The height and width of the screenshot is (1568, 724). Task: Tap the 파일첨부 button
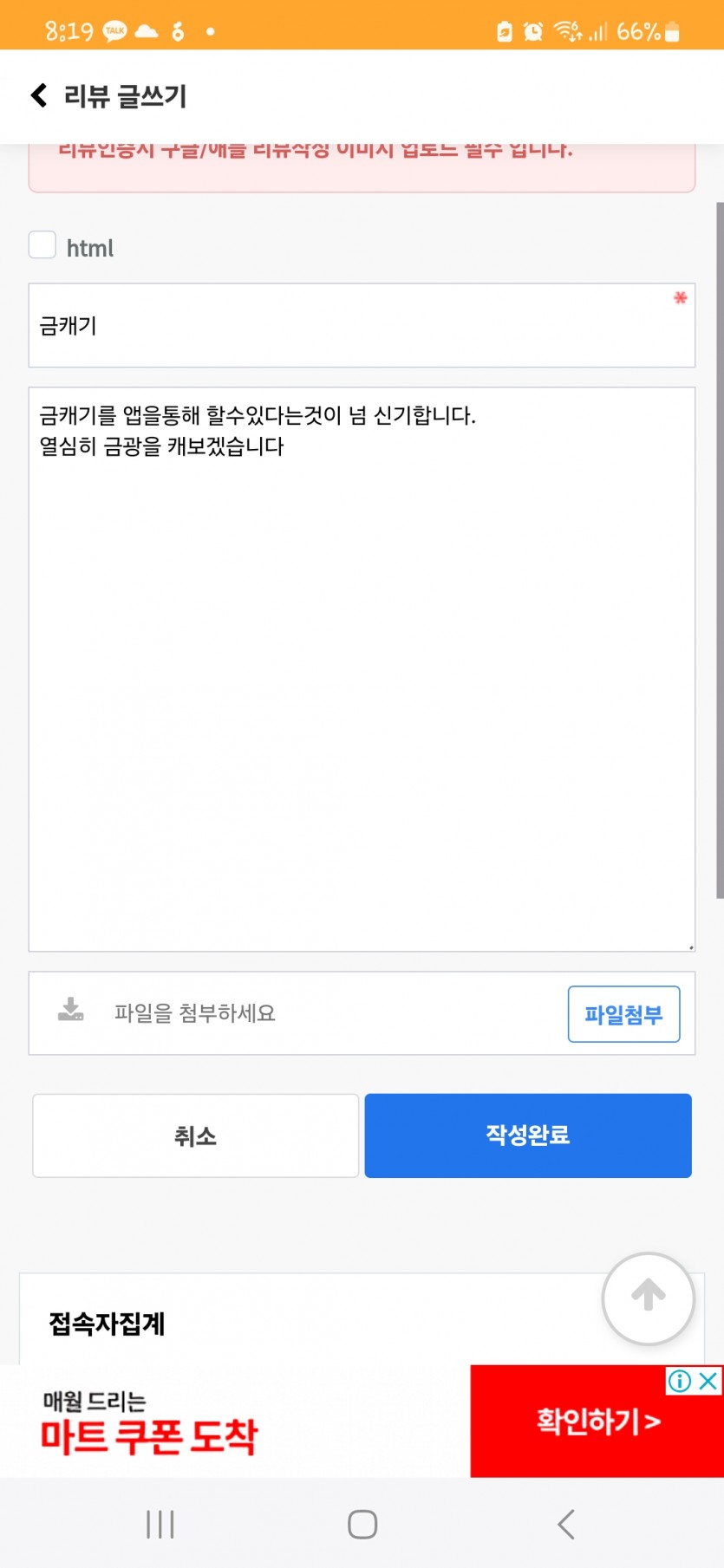pyautogui.click(x=623, y=1014)
